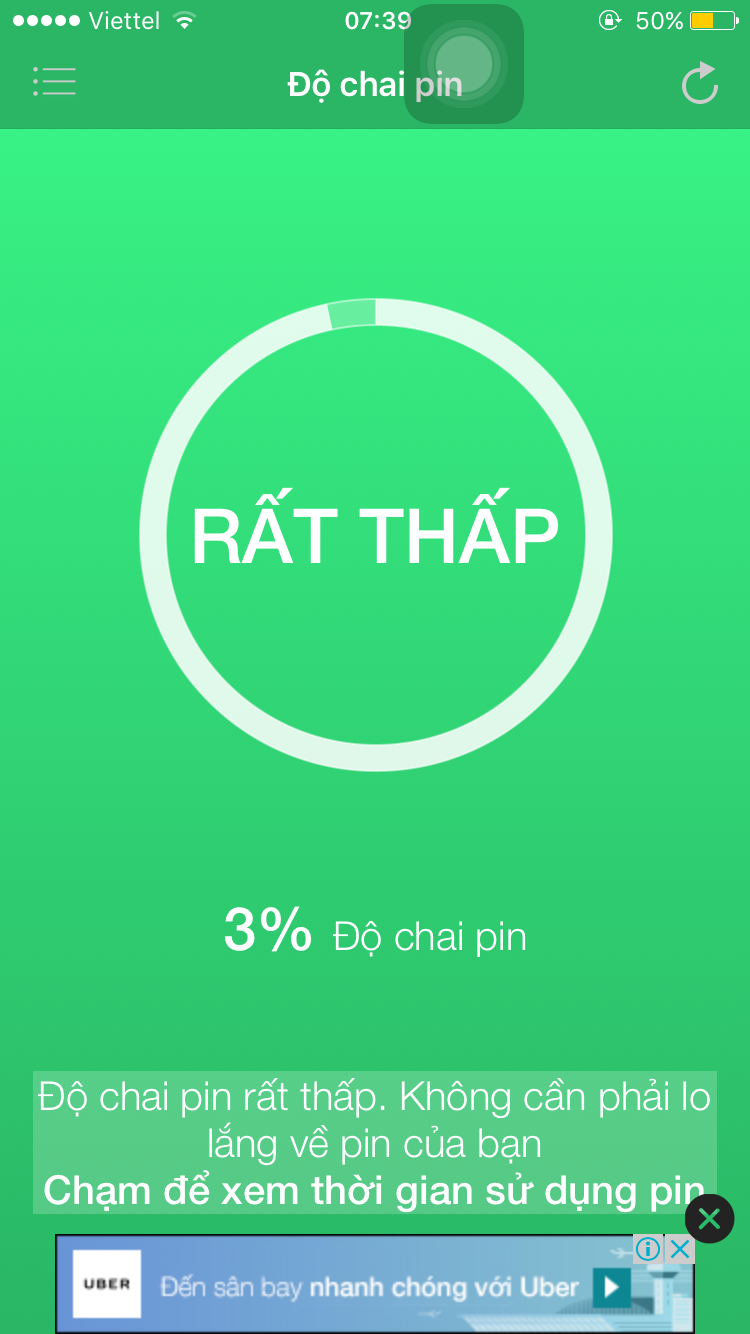Tap the AssistiveTouch floating button
Screen dimensions: 750x1334
pos(464,65)
